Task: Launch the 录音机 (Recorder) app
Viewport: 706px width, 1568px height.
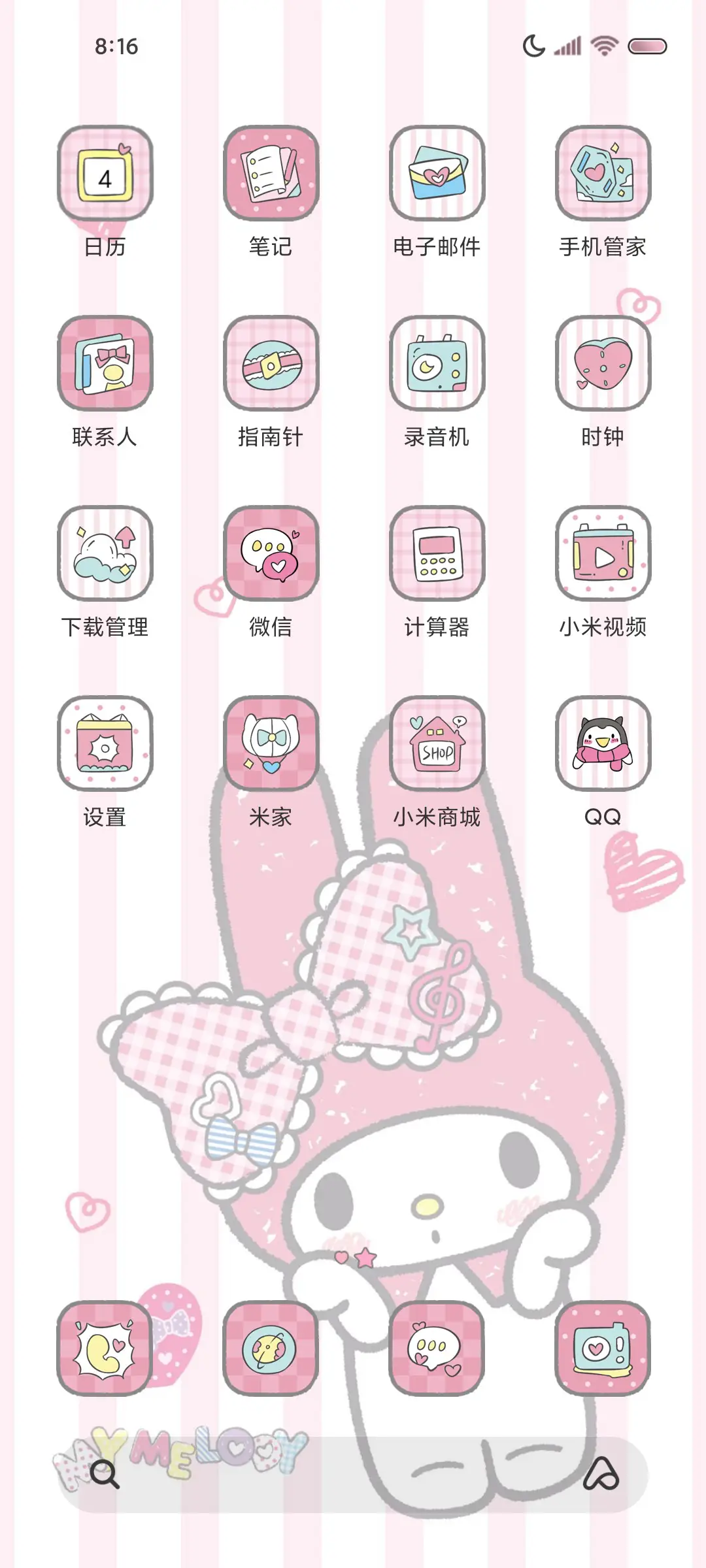Action: (437, 364)
